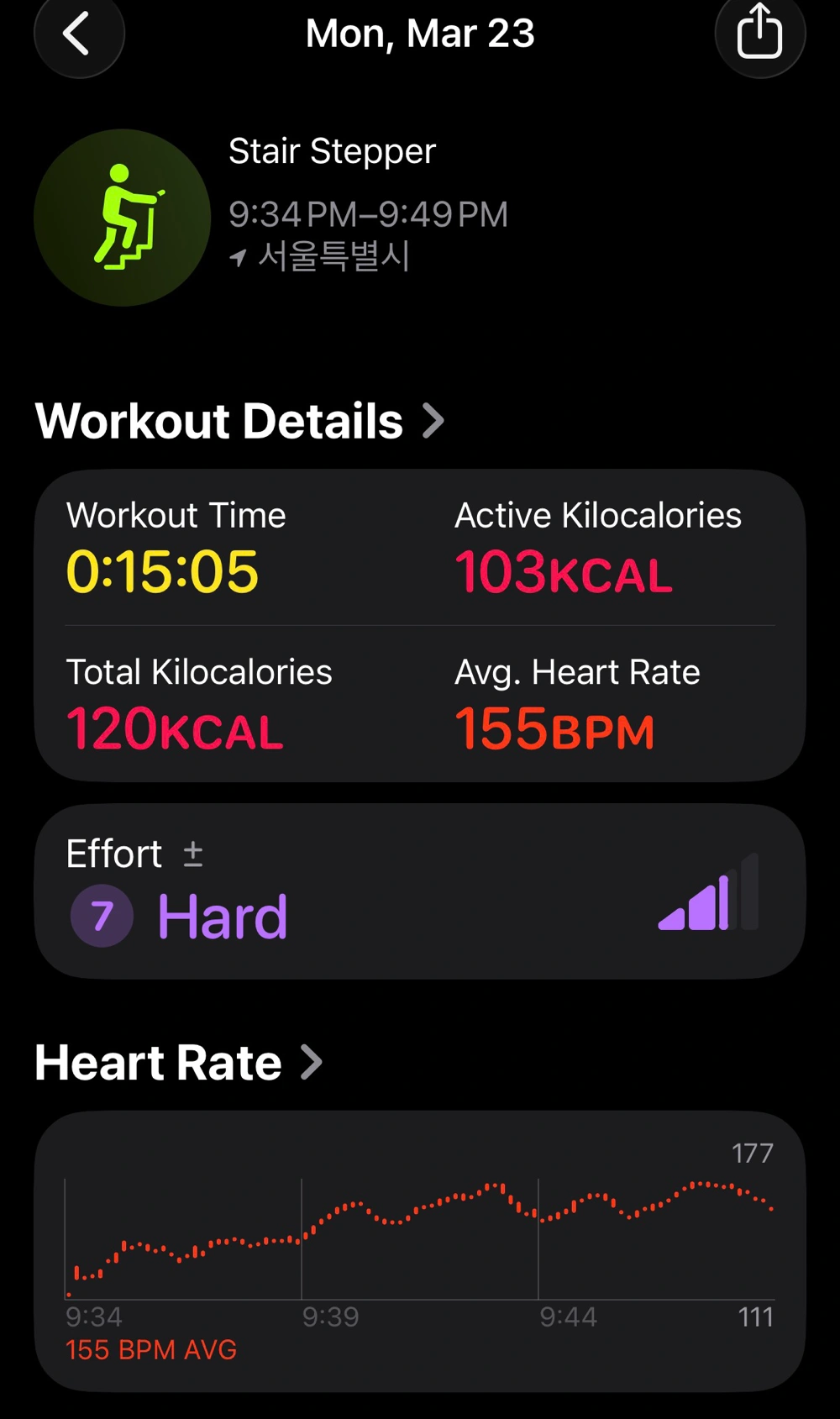The width and height of the screenshot is (840, 1419).
Task: Open the heart rate chart card
Action: point(420,1250)
